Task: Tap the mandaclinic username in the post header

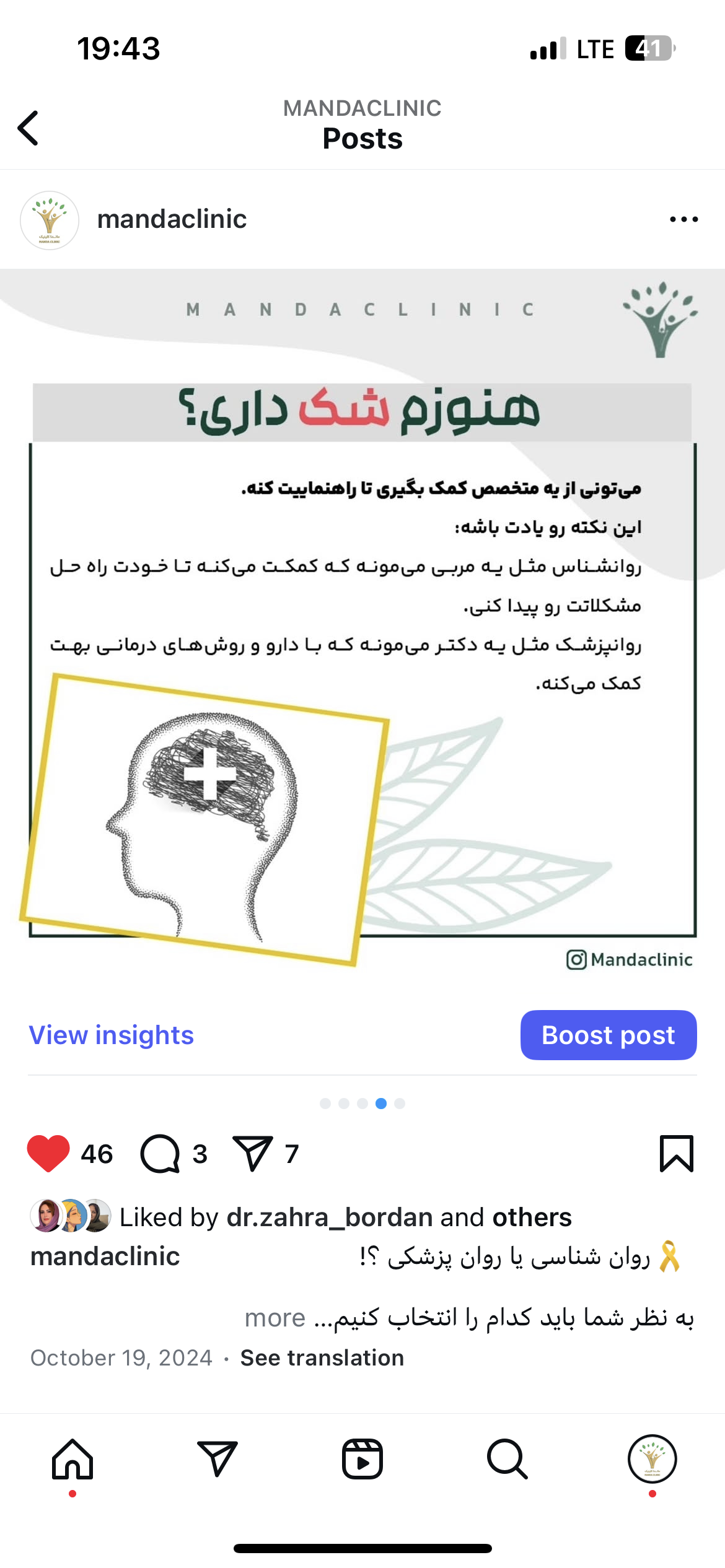Action: tap(172, 219)
